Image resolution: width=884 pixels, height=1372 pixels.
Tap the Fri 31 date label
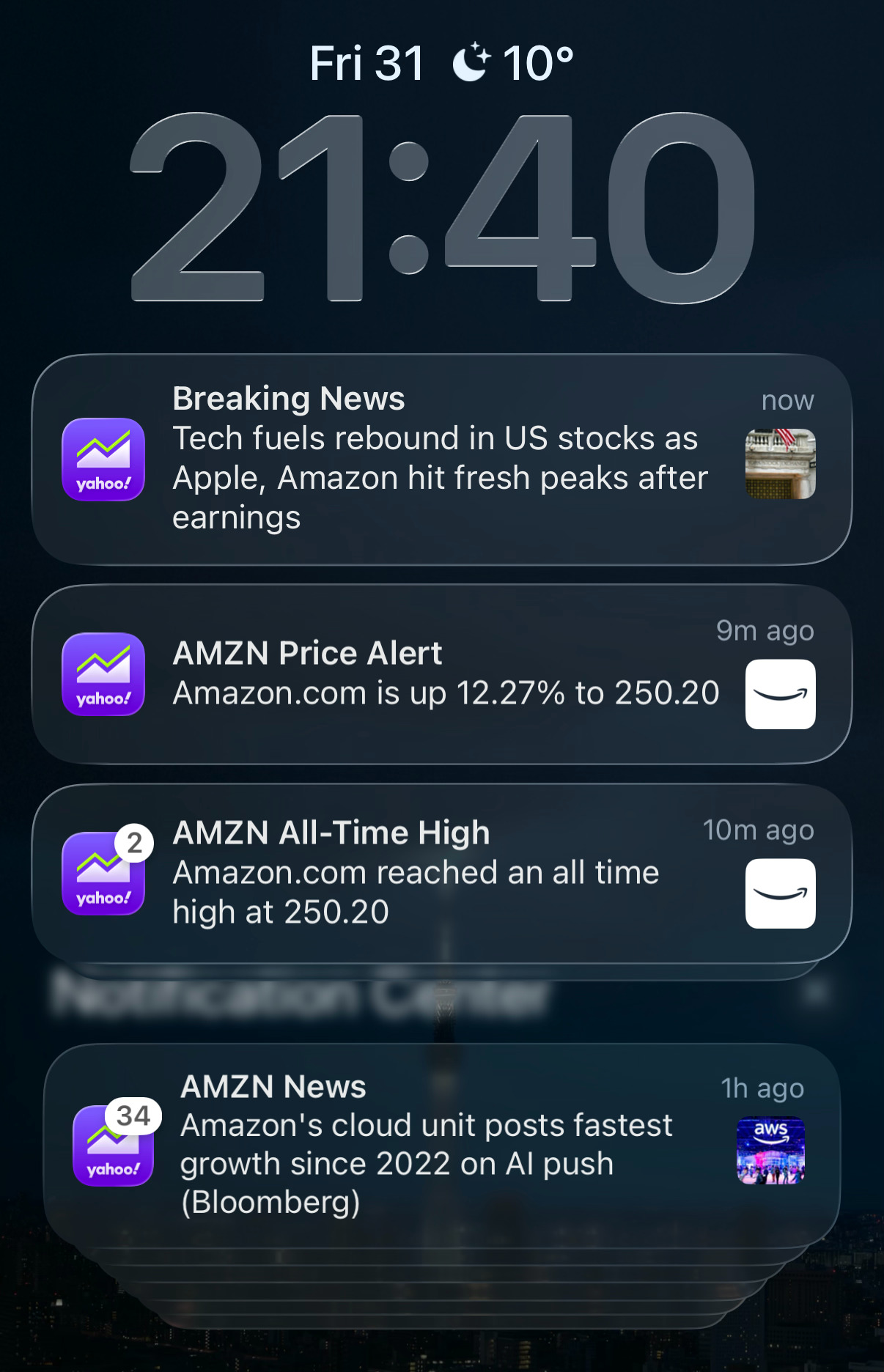(365, 62)
